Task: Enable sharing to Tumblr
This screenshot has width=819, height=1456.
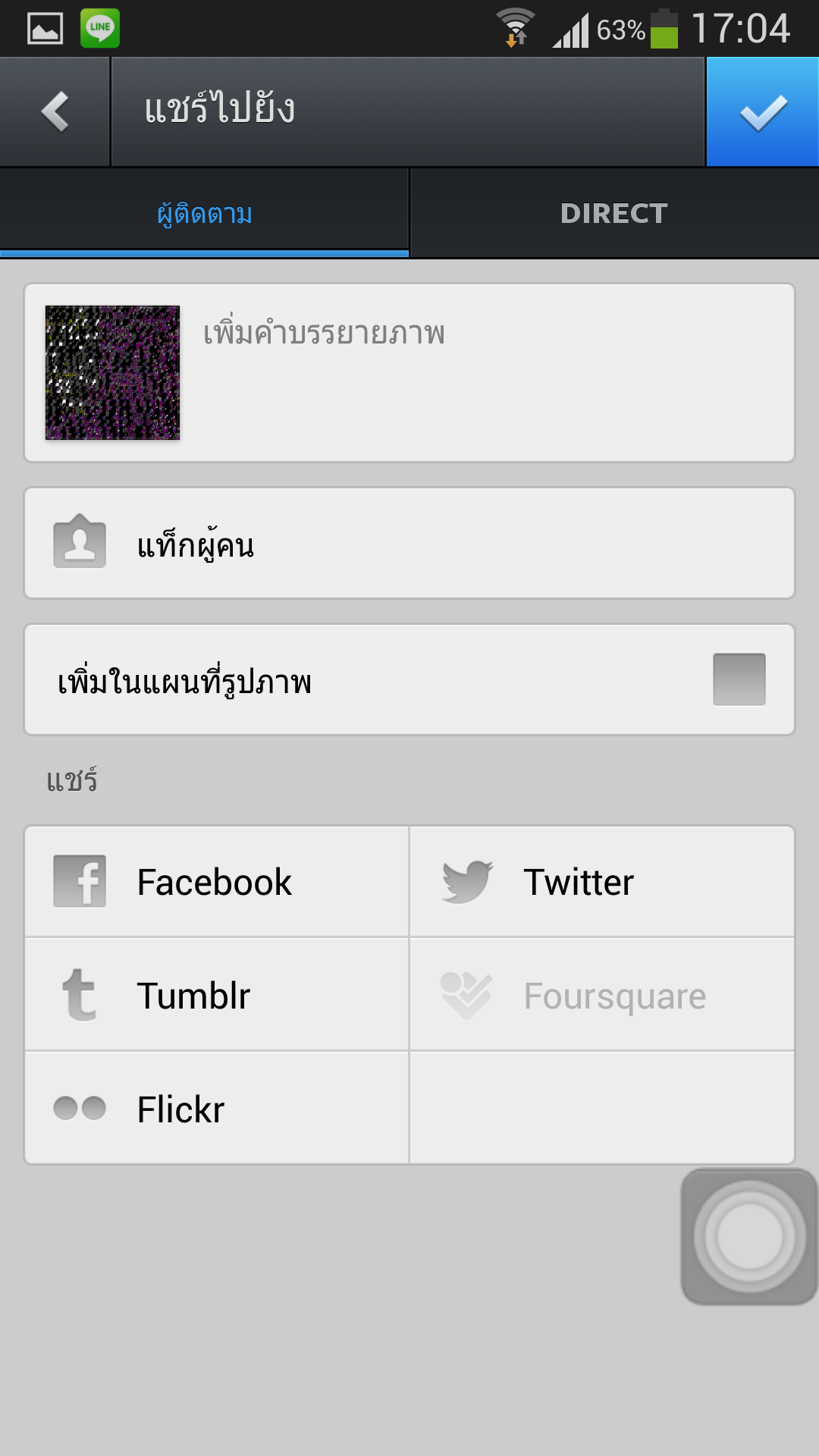Action: 217,995
